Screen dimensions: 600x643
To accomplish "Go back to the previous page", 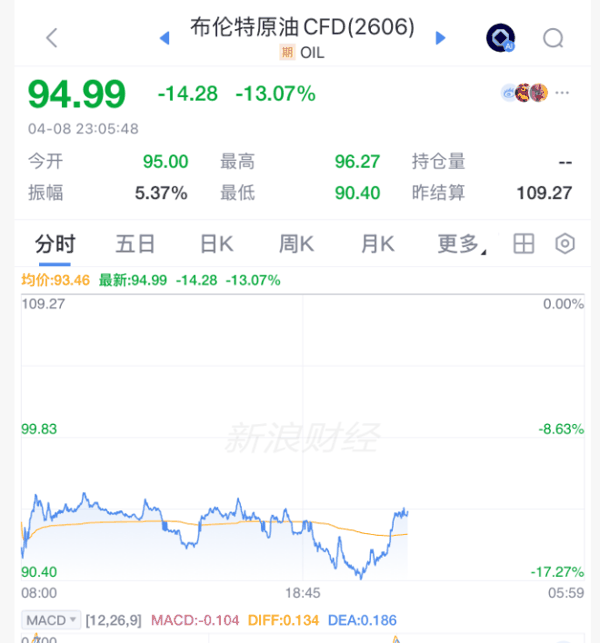I will pyautogui.click(x=52, y=38).
